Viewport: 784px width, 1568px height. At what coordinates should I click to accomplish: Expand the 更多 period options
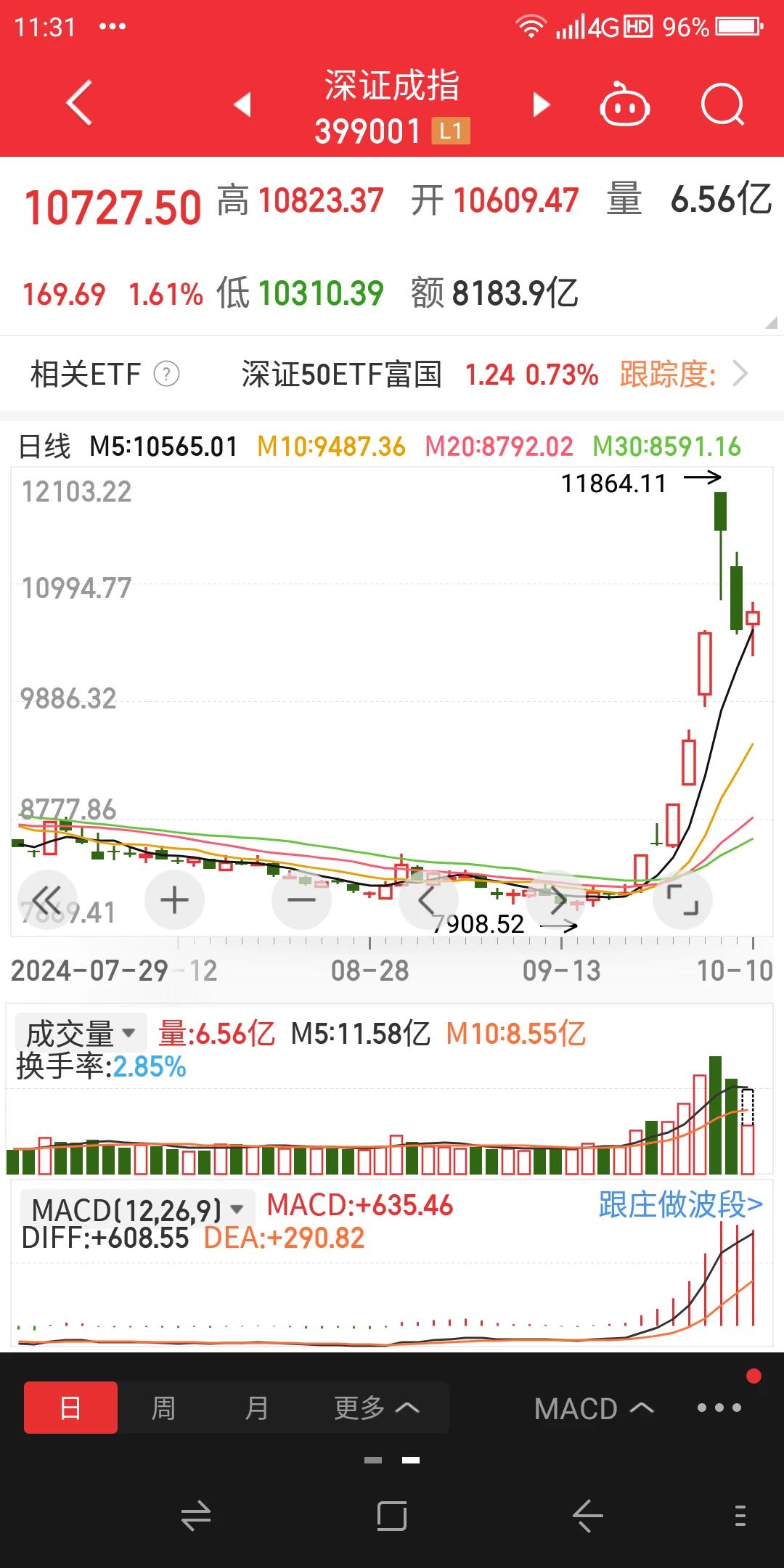376,1408
